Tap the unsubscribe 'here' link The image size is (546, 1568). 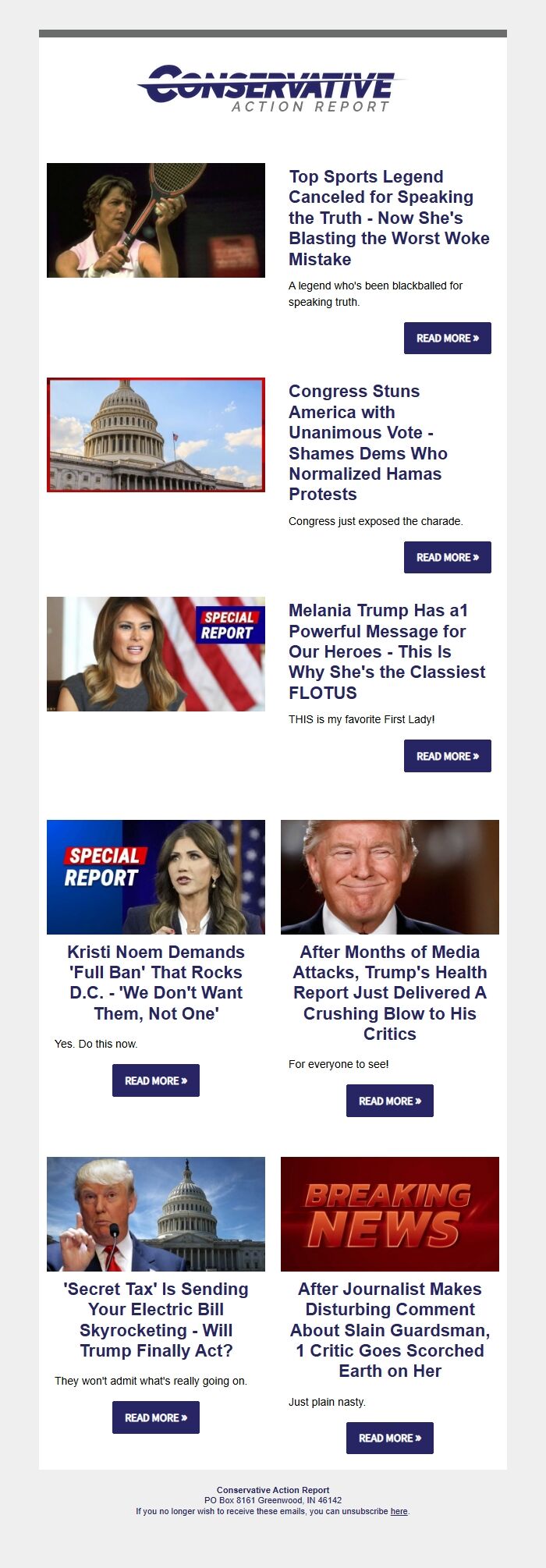coord(399,1511)
